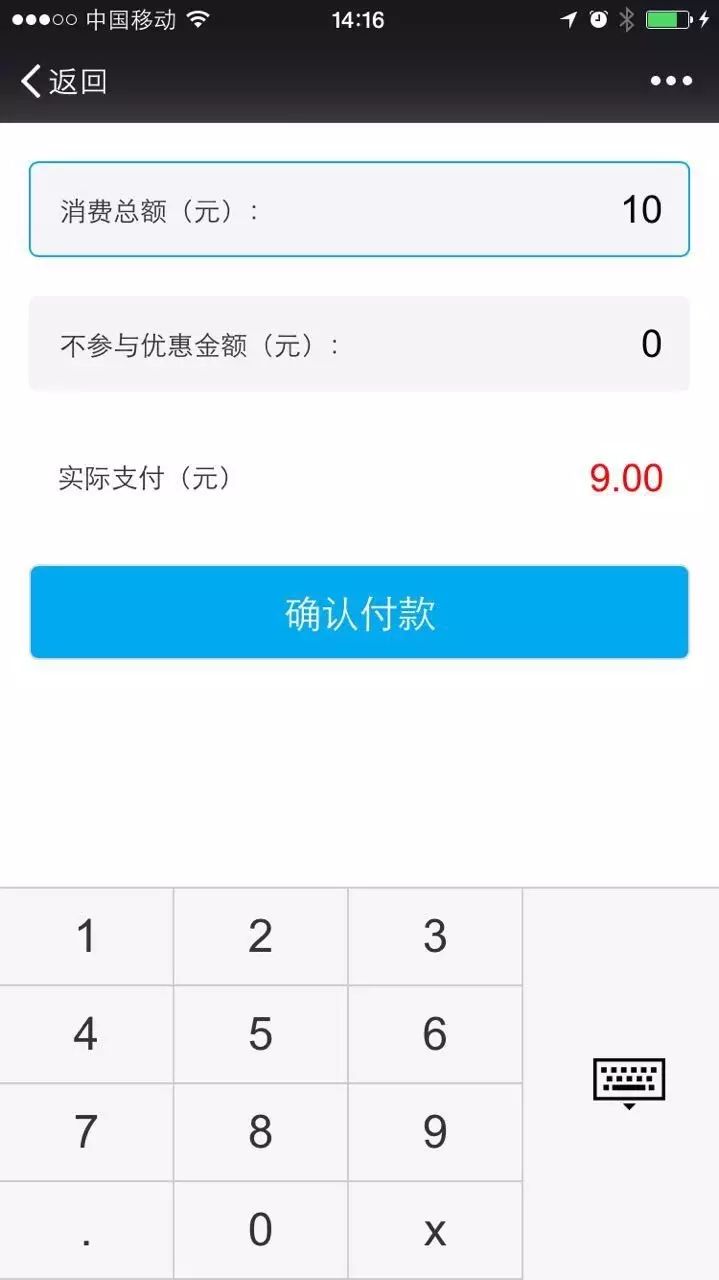719x1280 pixels.
Task: Hide the keypad with the keyboard icon
Action: click(x=628, y=1084)
